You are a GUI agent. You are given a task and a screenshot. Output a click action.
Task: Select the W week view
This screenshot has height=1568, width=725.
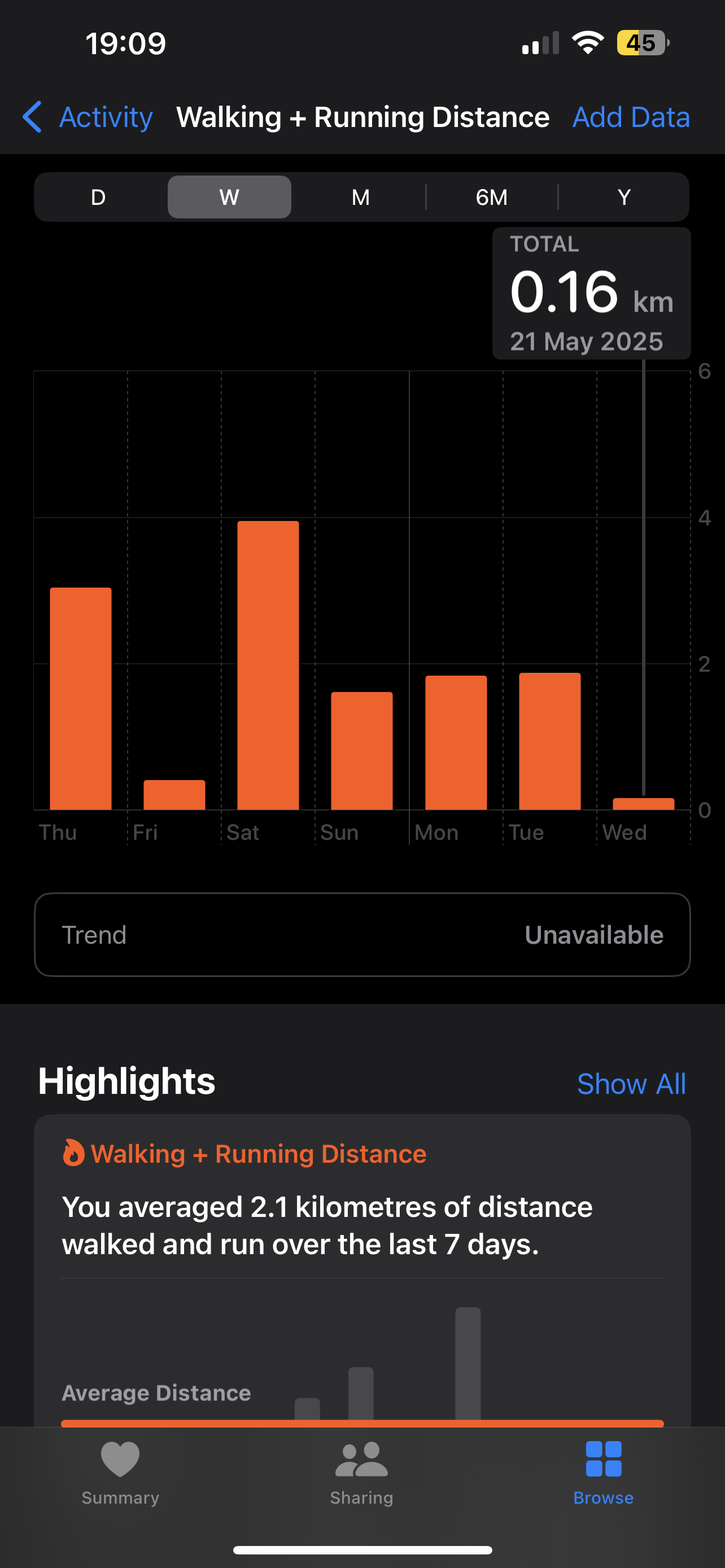pos(229,197)
